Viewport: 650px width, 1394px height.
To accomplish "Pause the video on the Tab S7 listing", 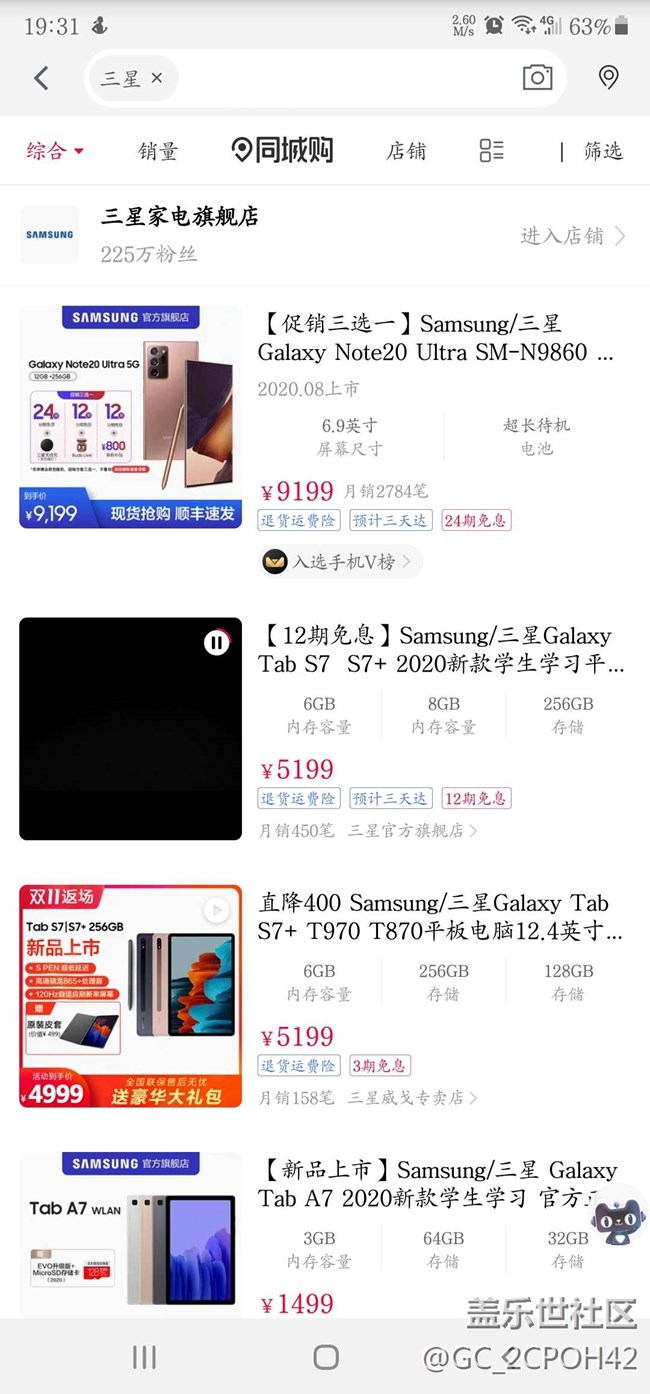I will pos(216,643).
